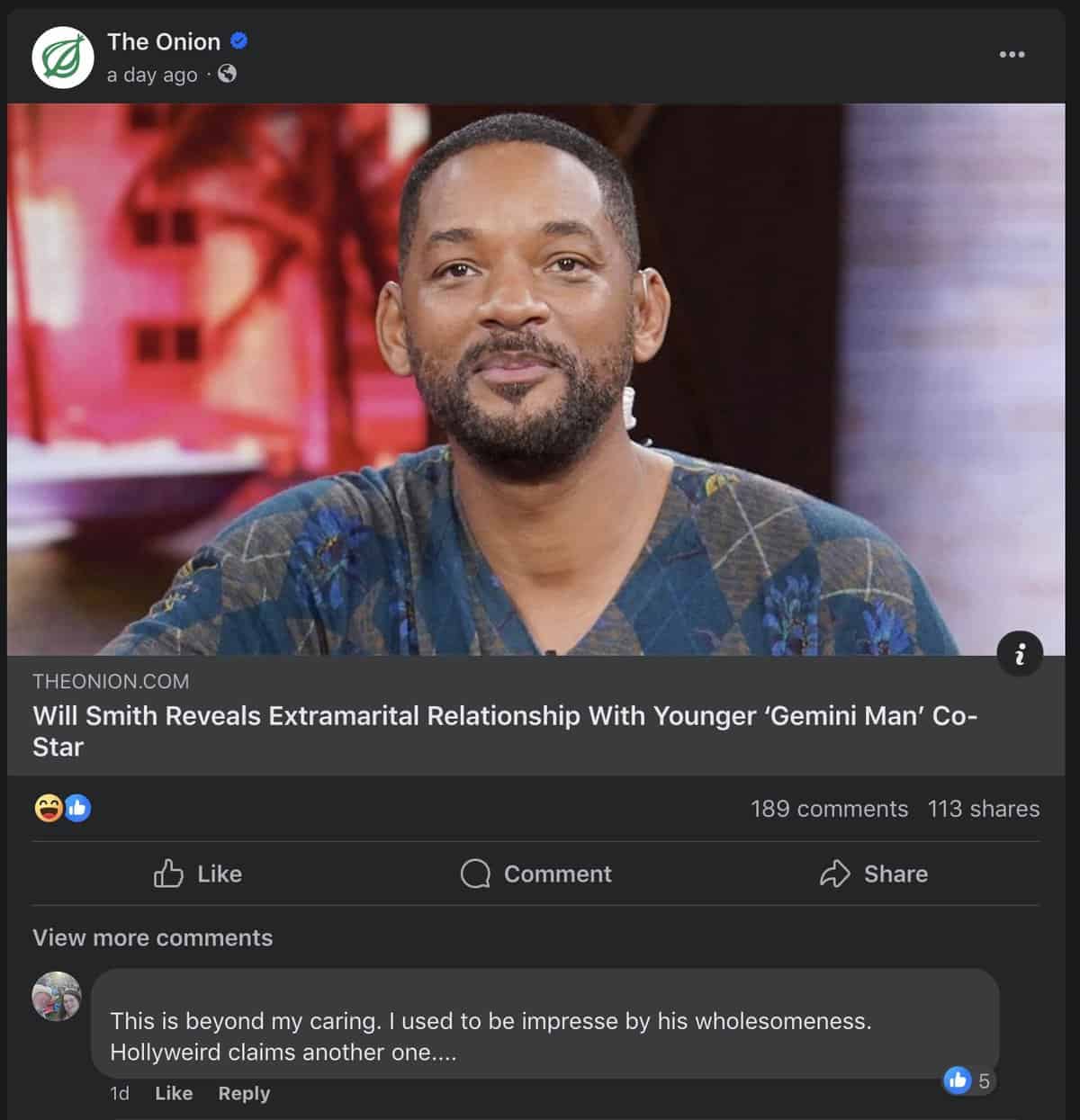The height and width of the screenshot is (1120, 1080).
Task: Like The Onion's post
Action: 198,874
